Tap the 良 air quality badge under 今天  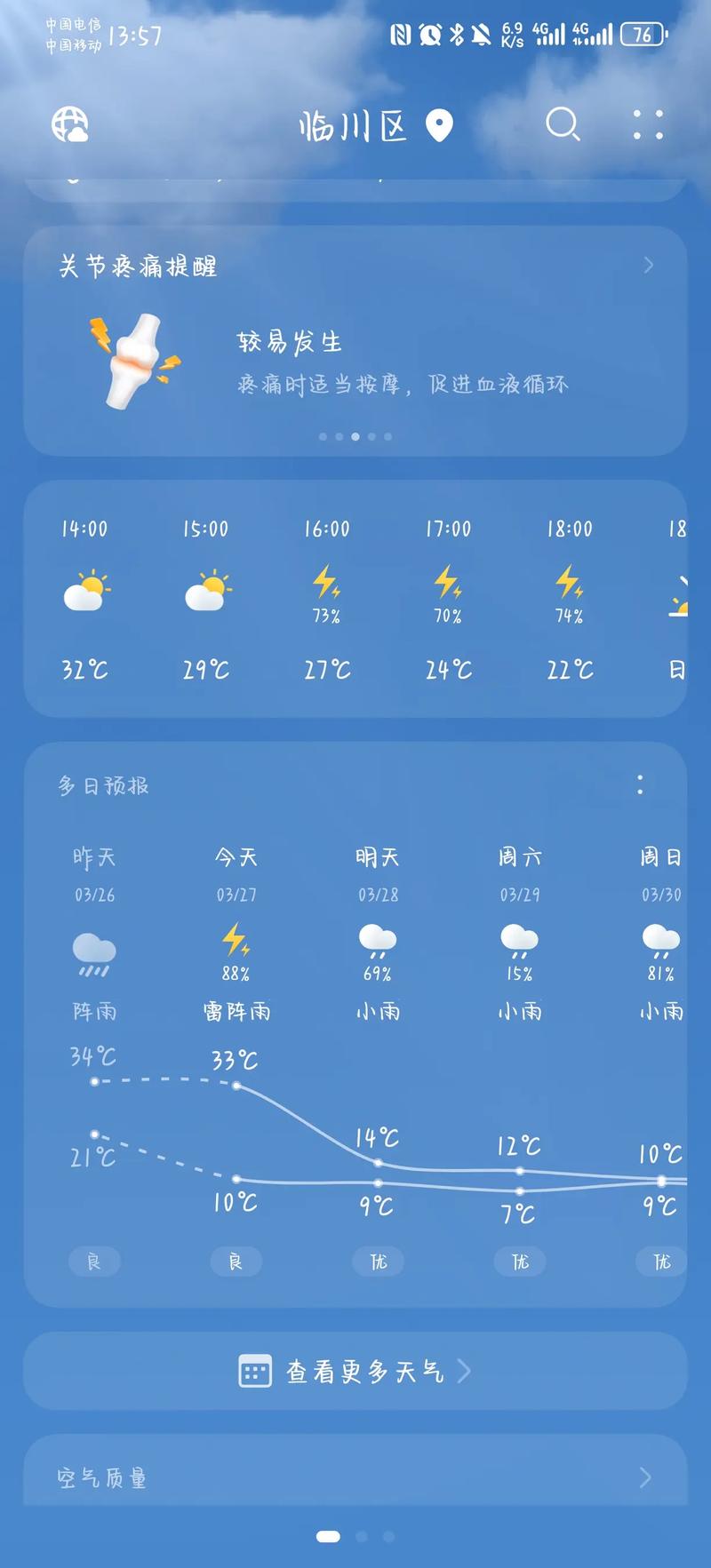point(236,1261)
